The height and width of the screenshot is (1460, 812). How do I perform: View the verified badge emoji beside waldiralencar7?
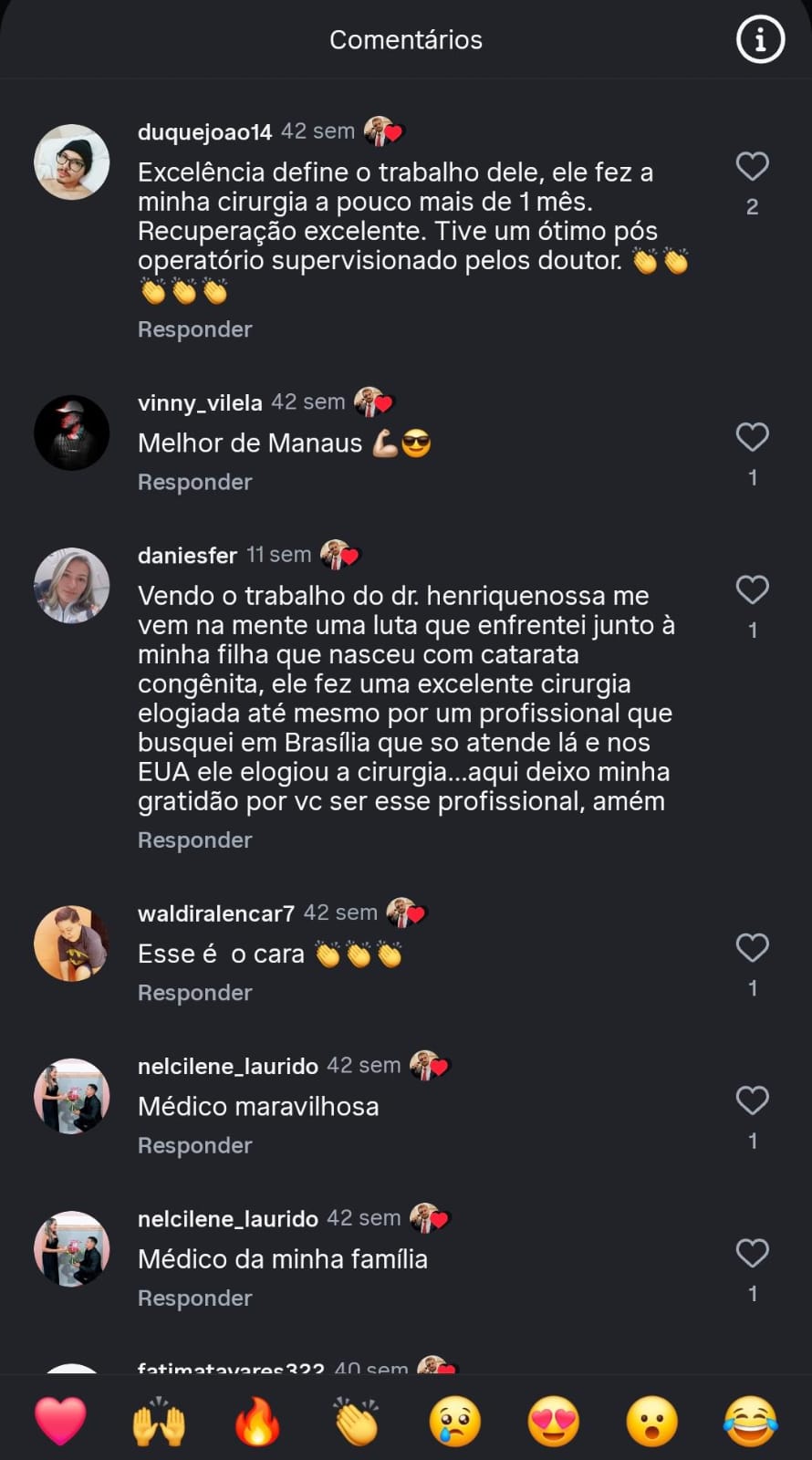[407, 911]
